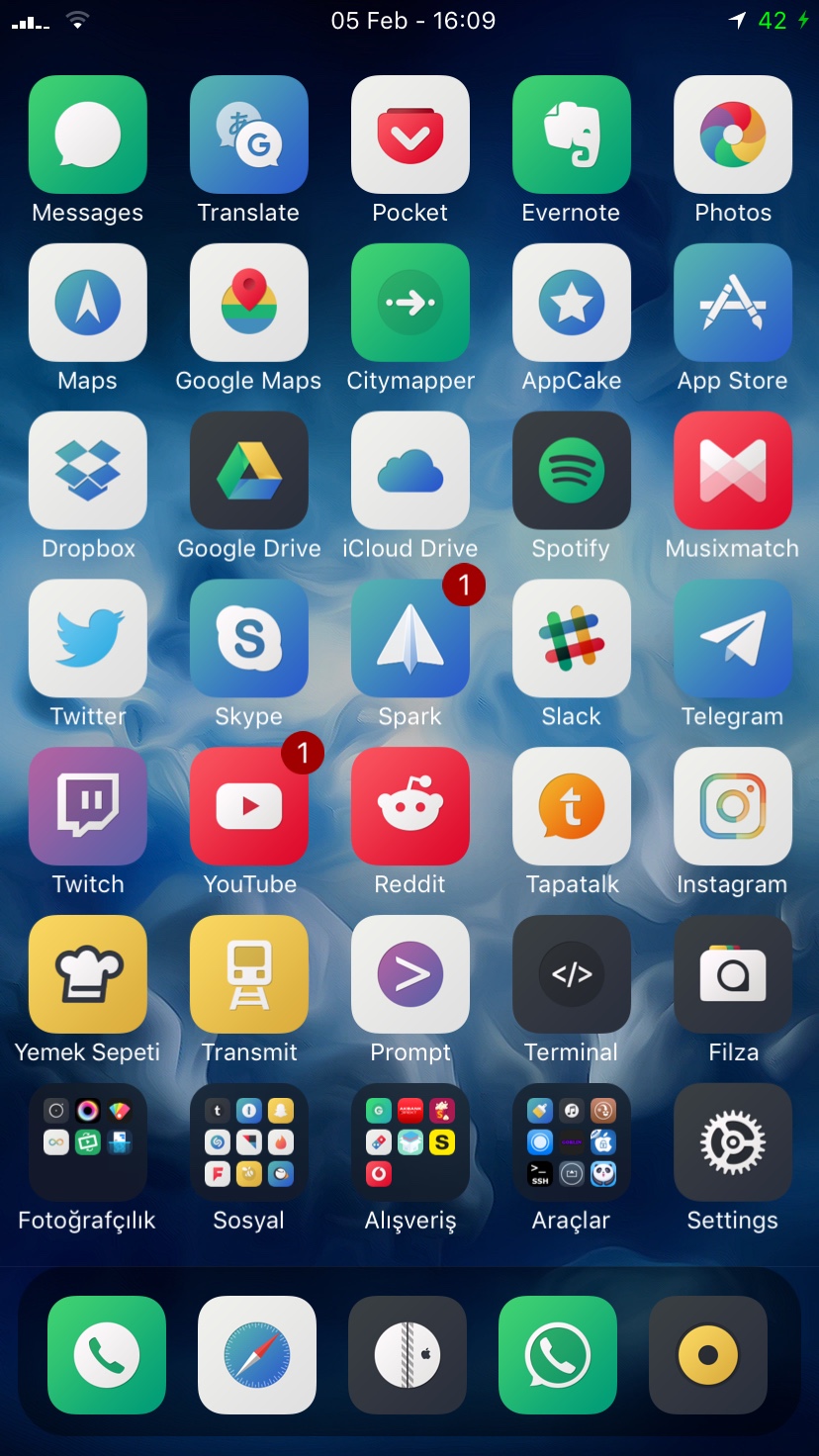Open Reddit

pos(410,807)
